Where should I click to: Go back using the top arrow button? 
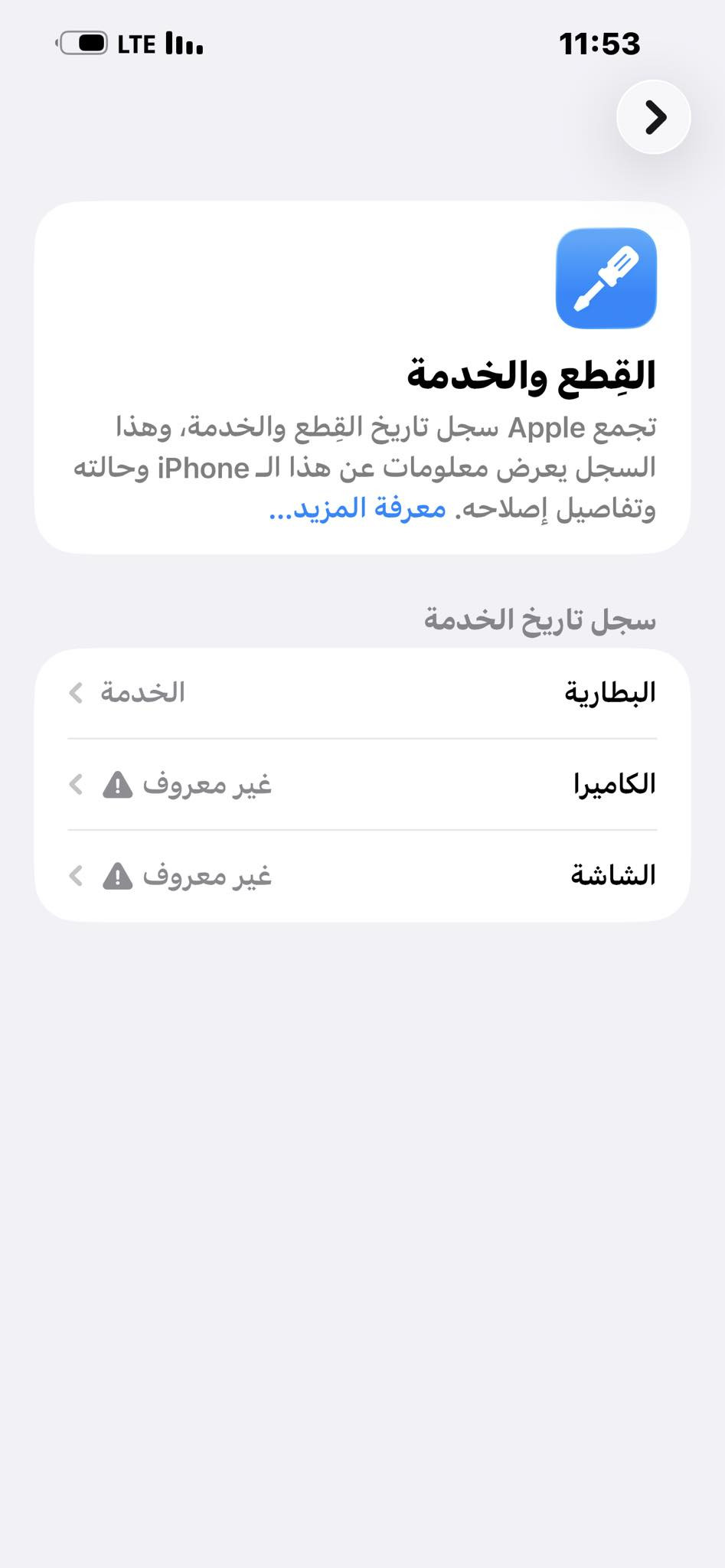653,117
